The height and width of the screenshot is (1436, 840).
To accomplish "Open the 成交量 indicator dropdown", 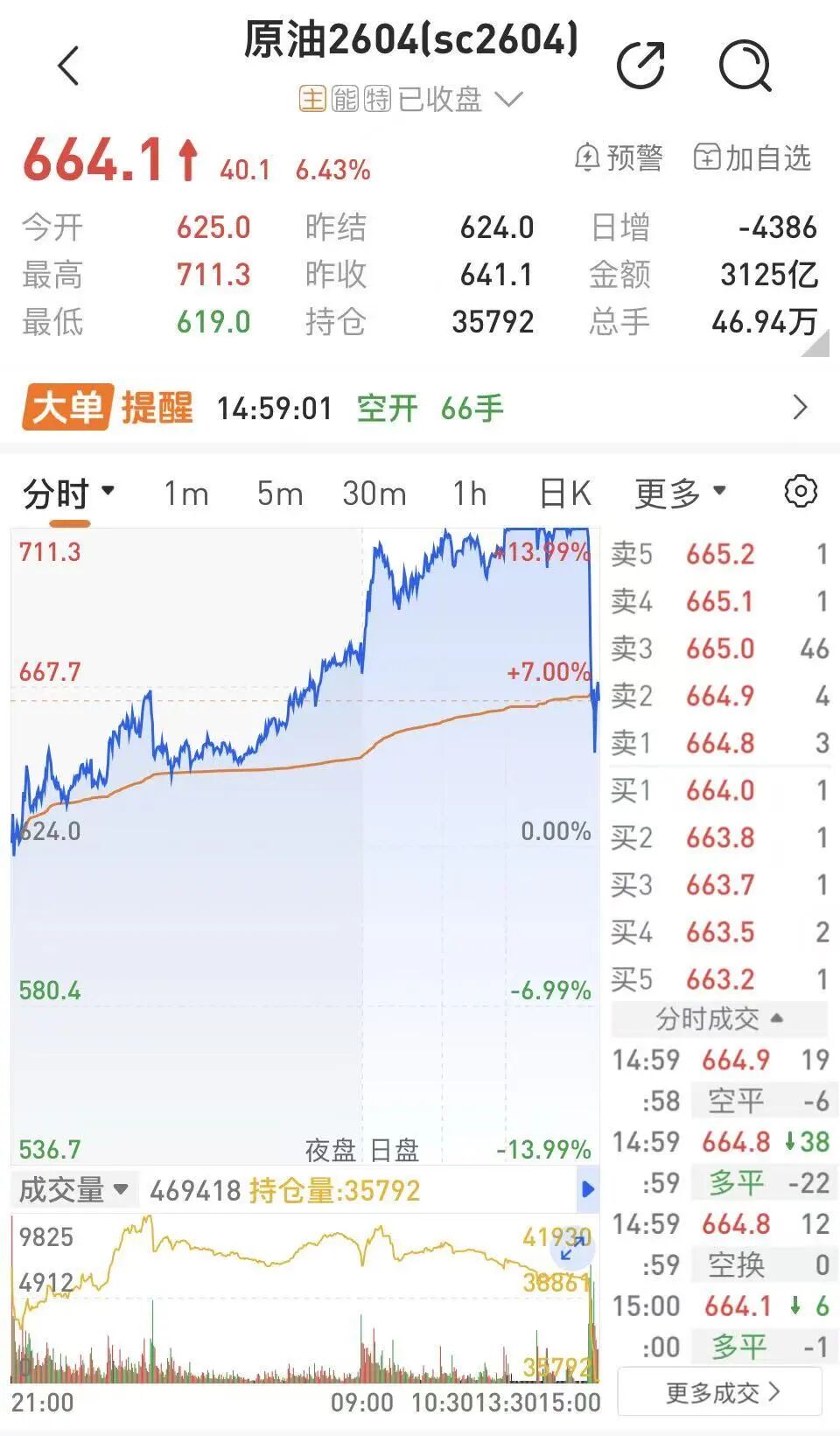I will 73,1190.
